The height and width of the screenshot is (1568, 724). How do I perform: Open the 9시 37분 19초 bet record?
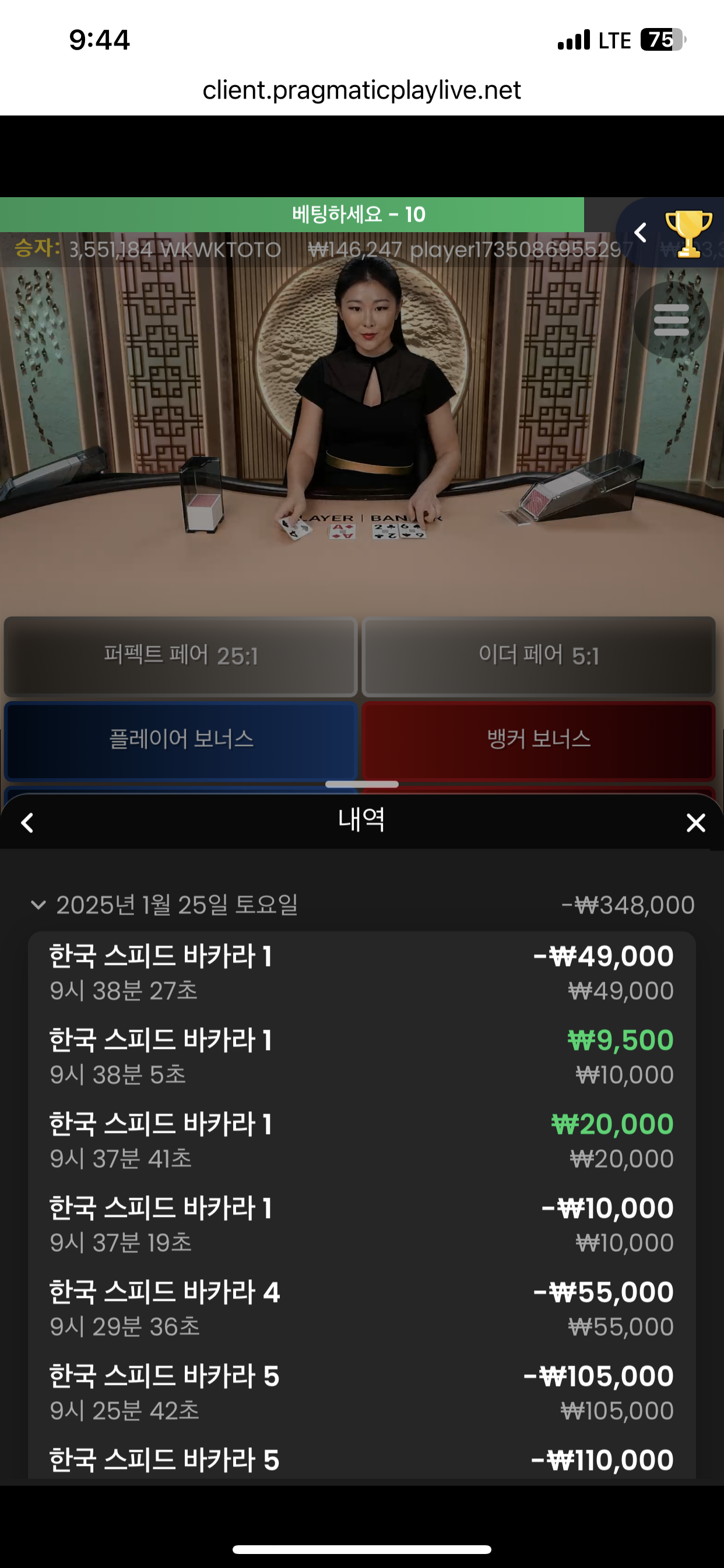[x=362, y=1224]
